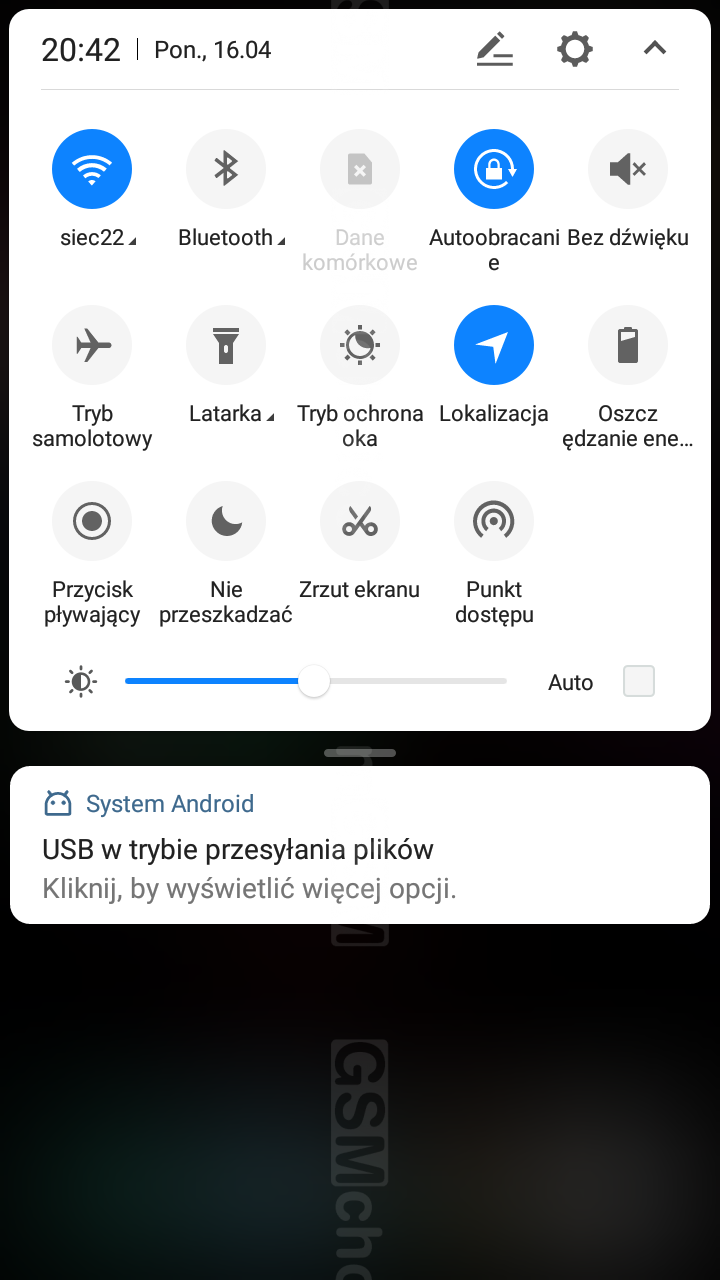720x1280 pixels.
Task: Enable Tryb ochrona oka
Action: (x=360, y=346)
